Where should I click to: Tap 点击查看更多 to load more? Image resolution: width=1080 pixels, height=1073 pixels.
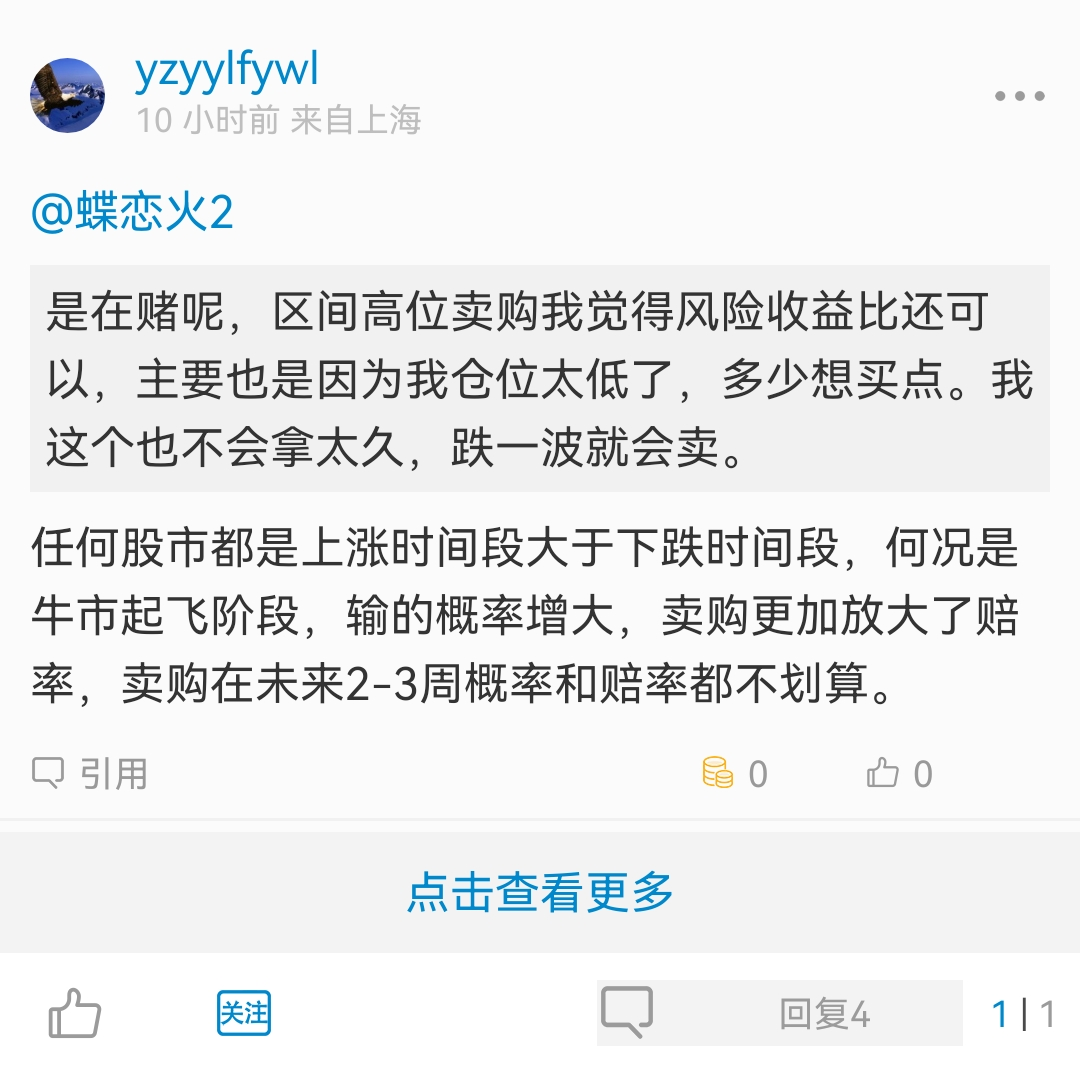point(540,891)
